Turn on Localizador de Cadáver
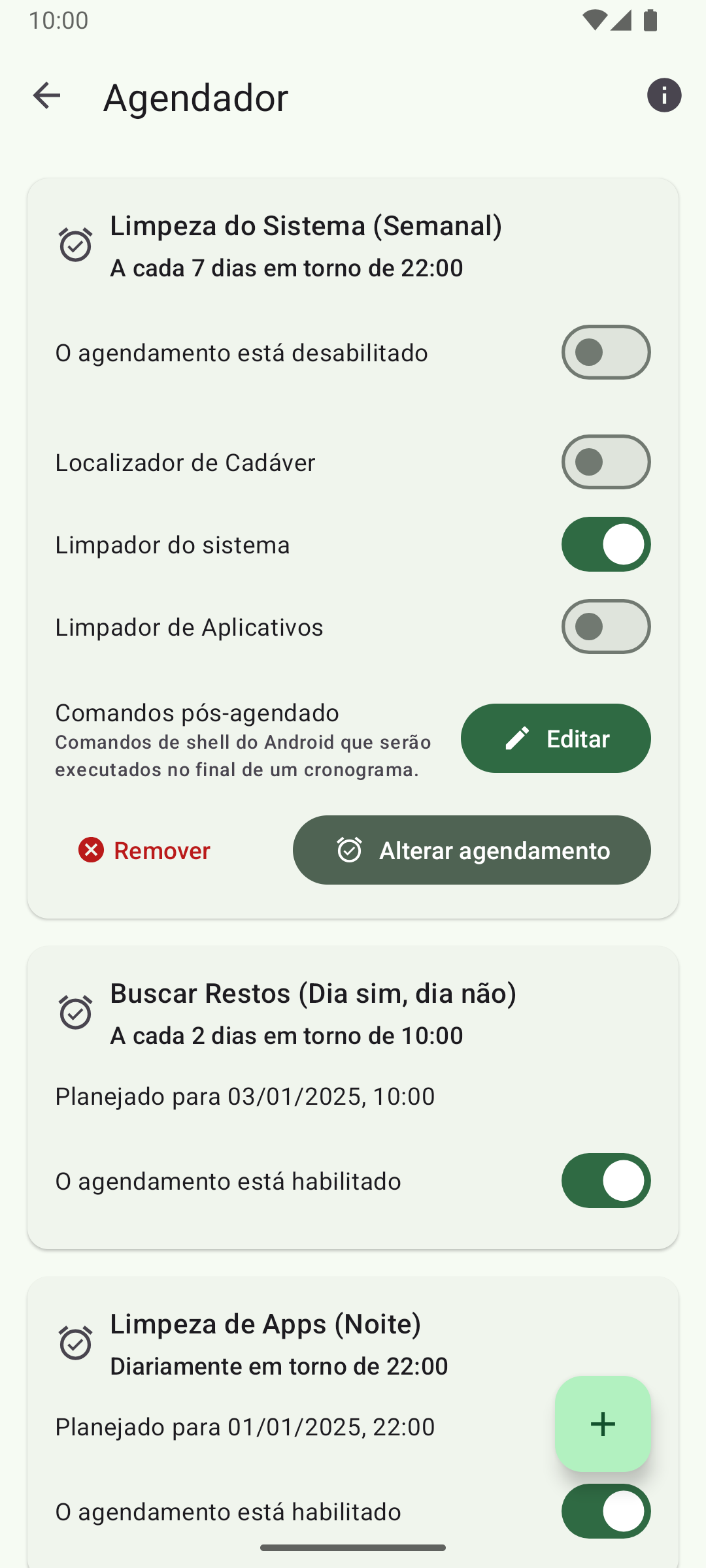 tap(605, 463)
